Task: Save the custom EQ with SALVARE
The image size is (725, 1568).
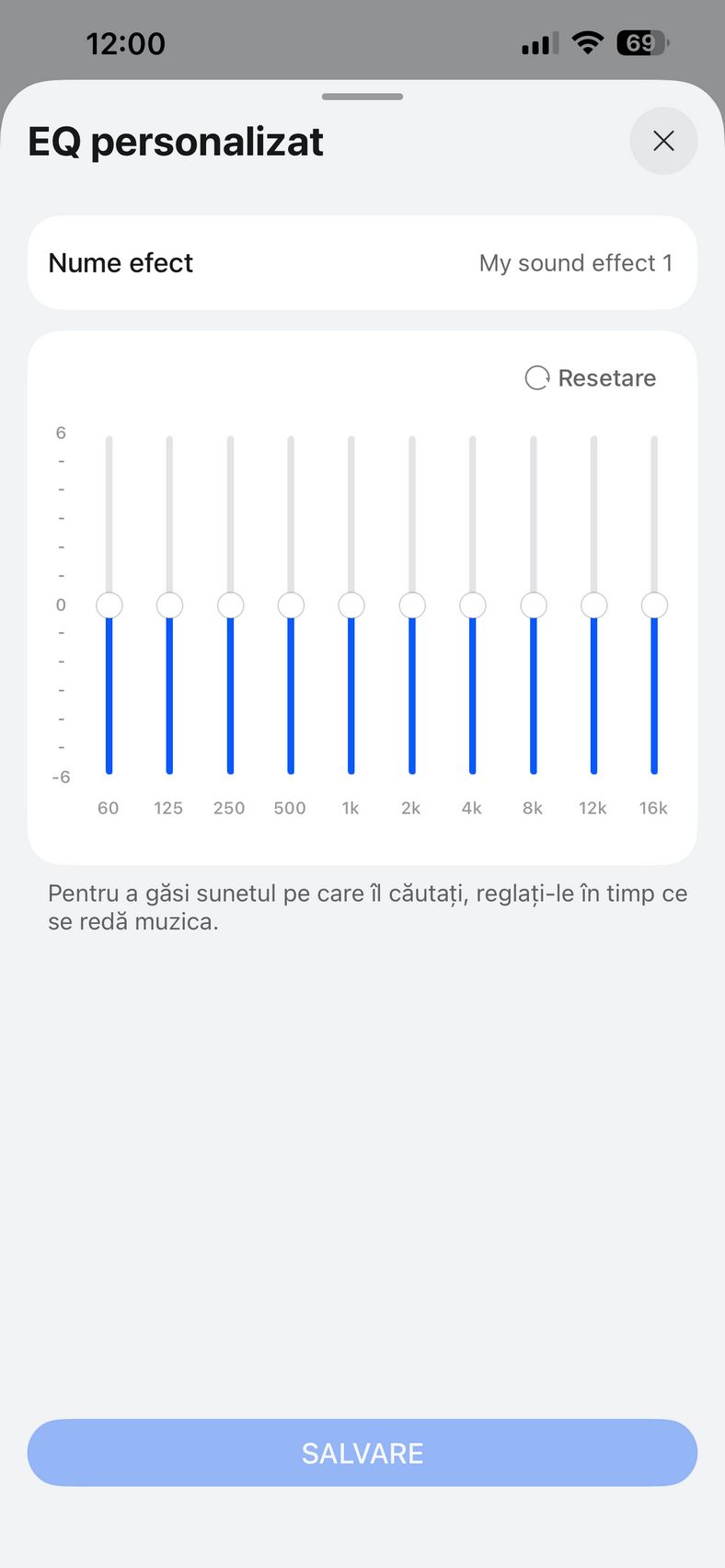Action: (x=362, y=1453)
